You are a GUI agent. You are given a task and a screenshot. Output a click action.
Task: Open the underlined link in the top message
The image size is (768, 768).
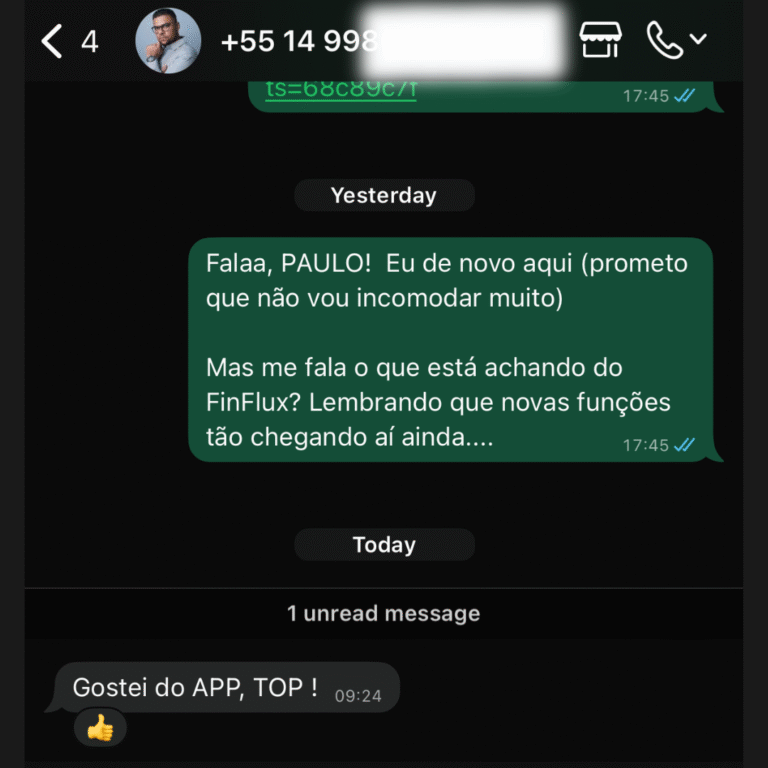click(x=340, y=90)
